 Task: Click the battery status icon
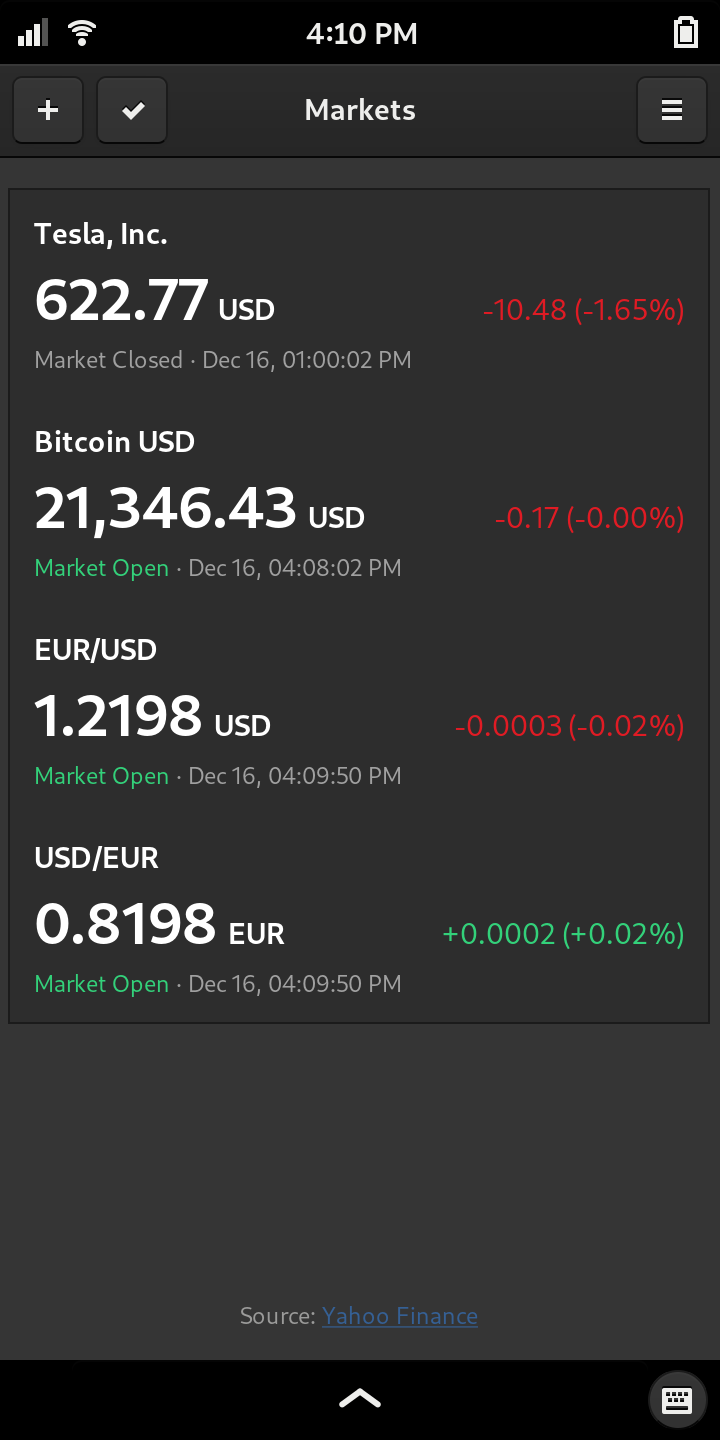(x=685, y=32)
